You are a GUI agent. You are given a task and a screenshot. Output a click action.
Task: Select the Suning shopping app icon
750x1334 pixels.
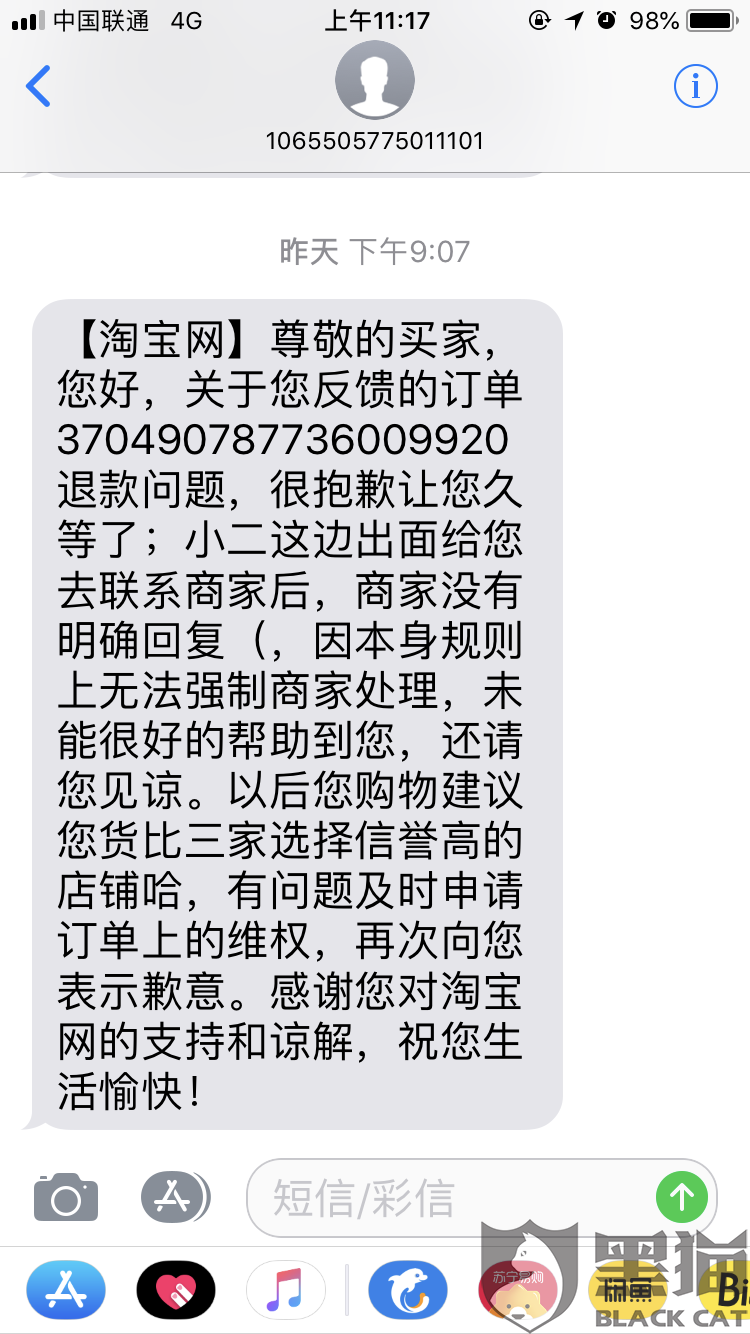[x=515, y=1291]
